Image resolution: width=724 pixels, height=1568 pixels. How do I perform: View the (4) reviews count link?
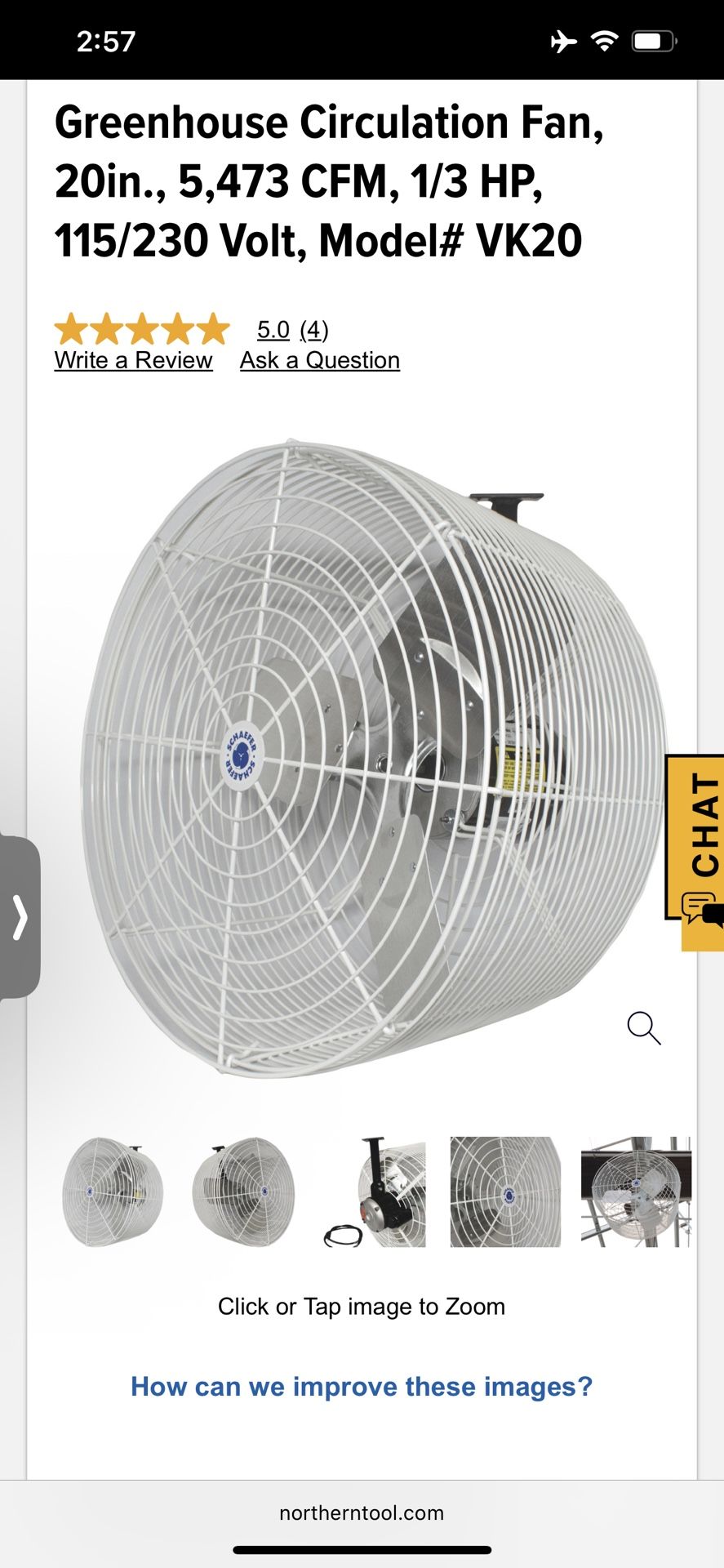tap(314, 329)
